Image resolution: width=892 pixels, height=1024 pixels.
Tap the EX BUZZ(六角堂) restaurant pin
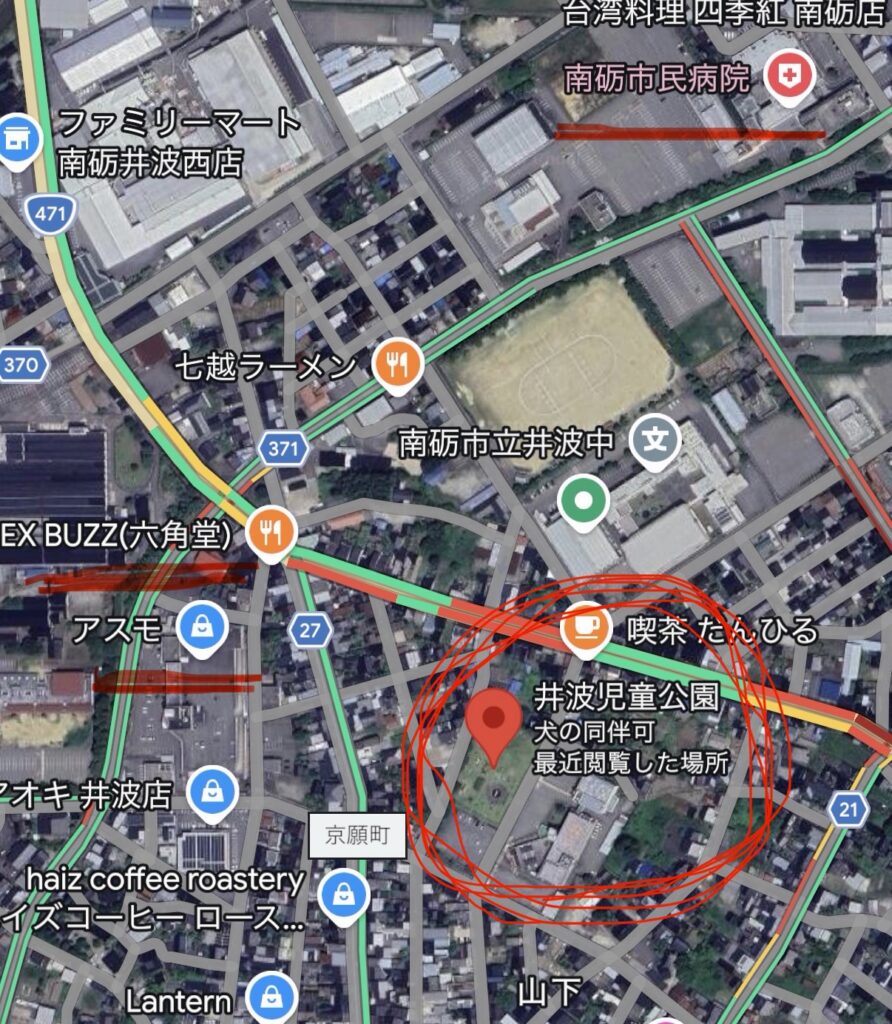[269, 531]
